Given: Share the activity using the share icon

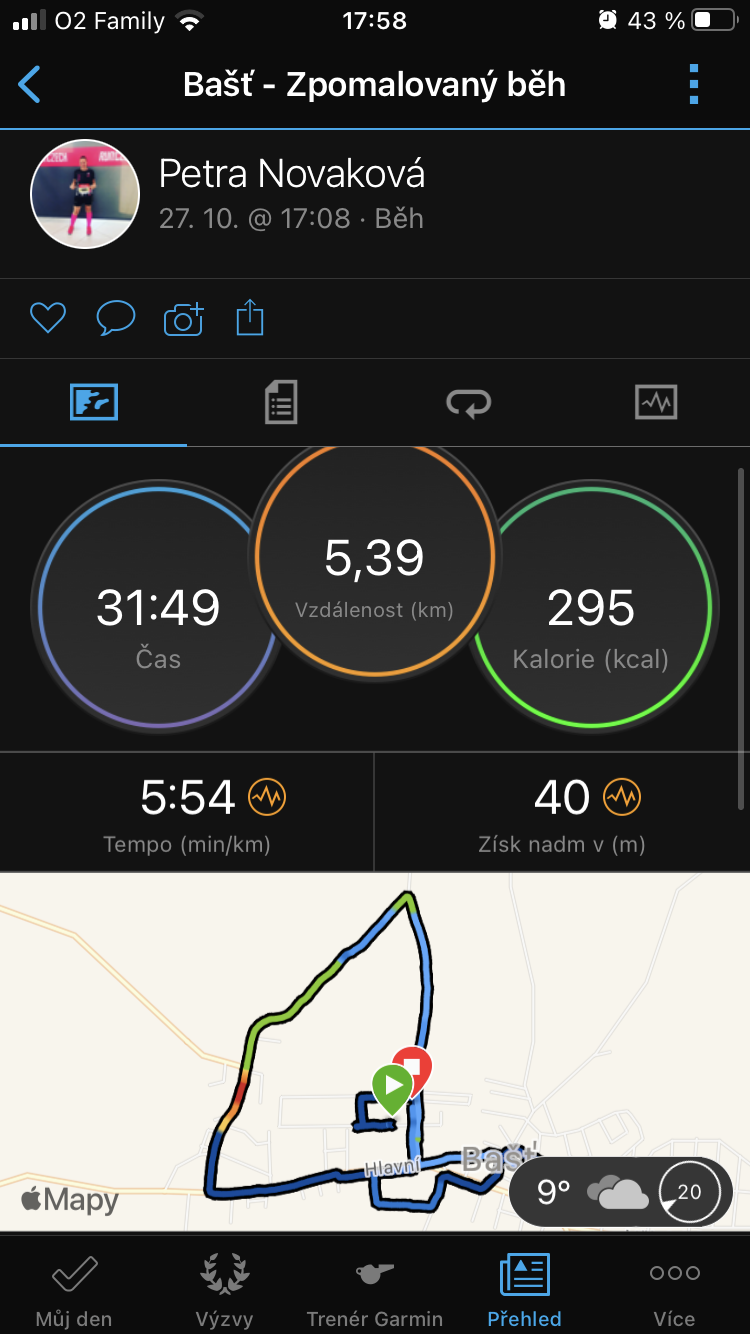Looking at the screenshot, I should coord(250,319).
